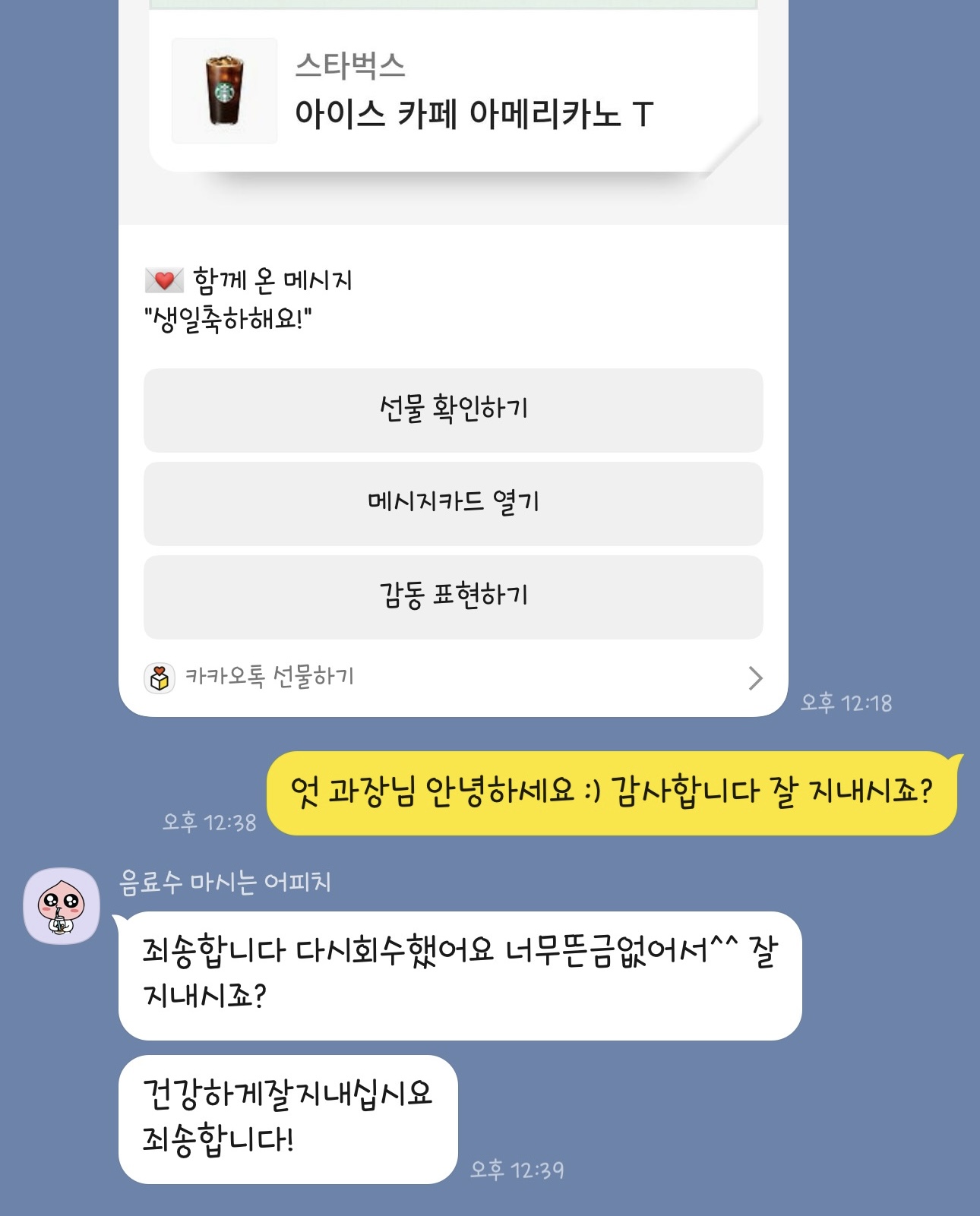View the sender's Apeach profile picture
Screen dimensions: 980x1216
tap(62, 905)
